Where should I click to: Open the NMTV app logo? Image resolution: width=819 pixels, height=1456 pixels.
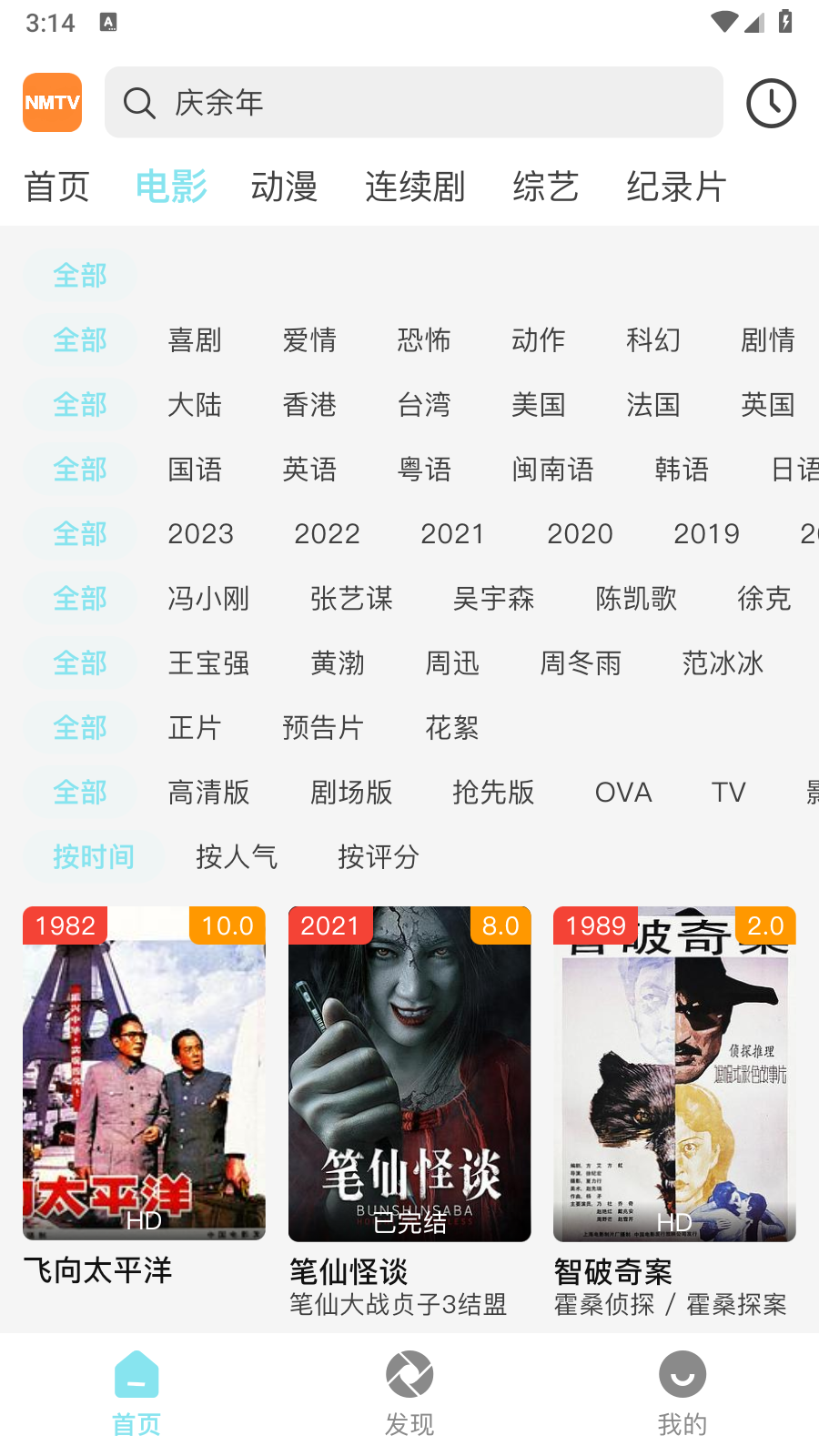pos(52,102)
